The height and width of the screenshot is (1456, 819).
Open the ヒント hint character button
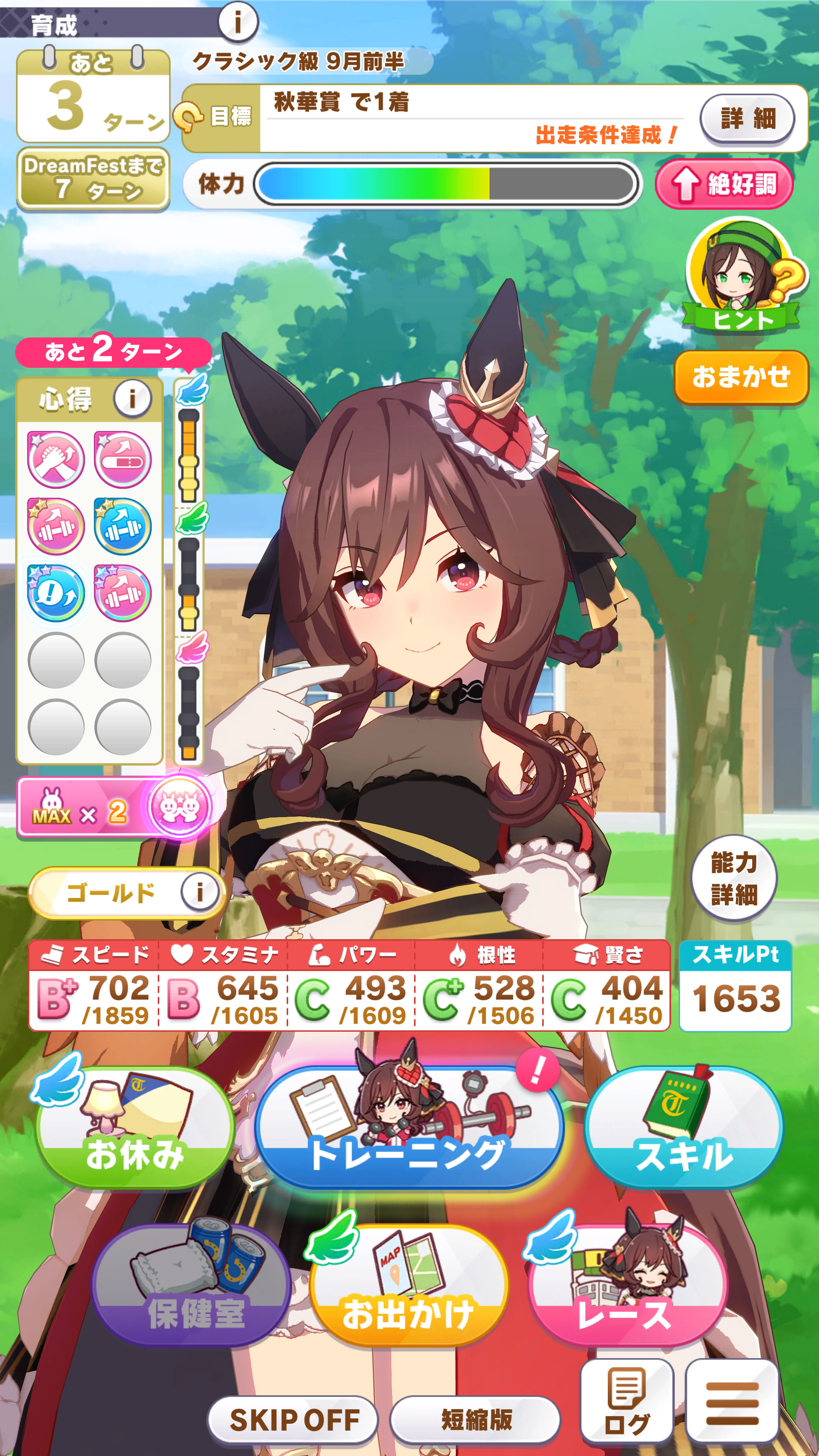click(x=741, y=277)
